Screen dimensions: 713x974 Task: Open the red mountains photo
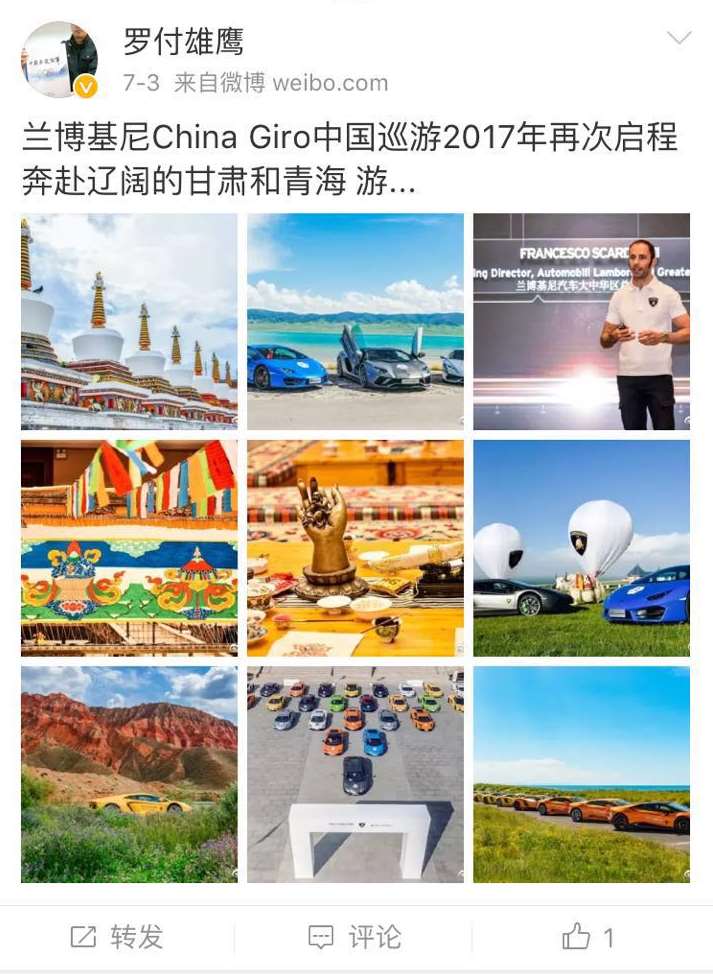(x=129, y=774)
